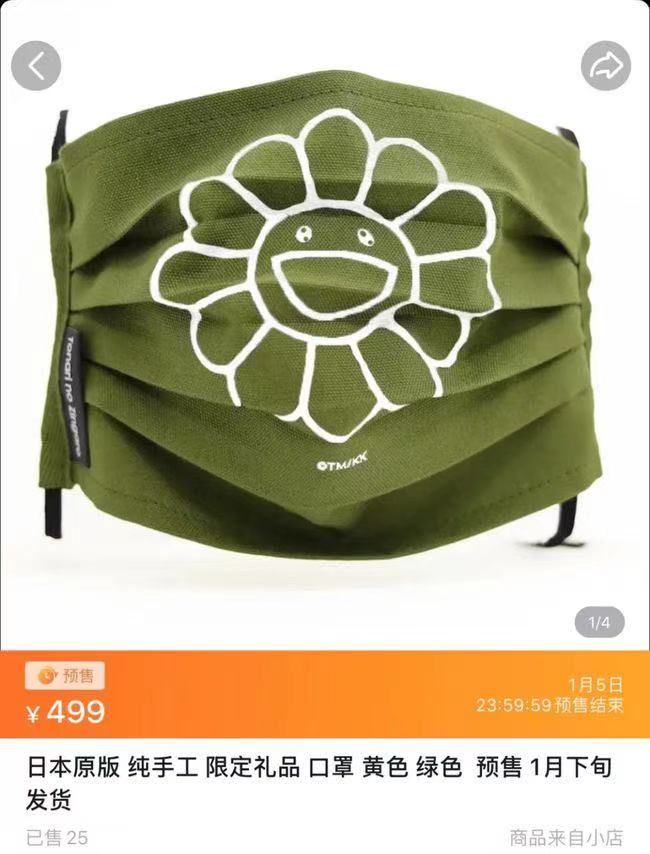
Task: Open the green mask product image
Action: coord(325,330)
